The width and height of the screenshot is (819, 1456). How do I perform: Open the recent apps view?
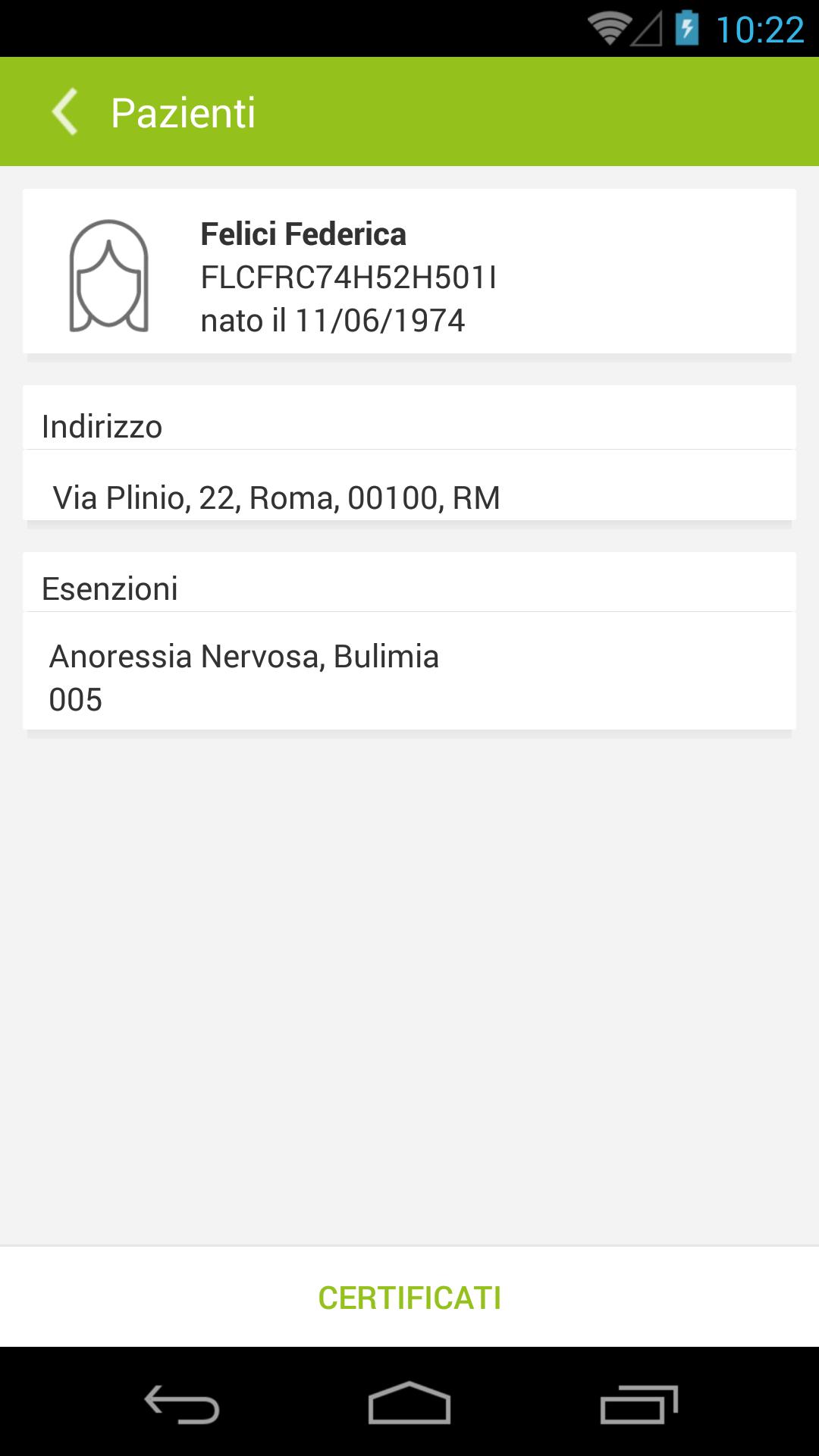(x=639, y=1404)
